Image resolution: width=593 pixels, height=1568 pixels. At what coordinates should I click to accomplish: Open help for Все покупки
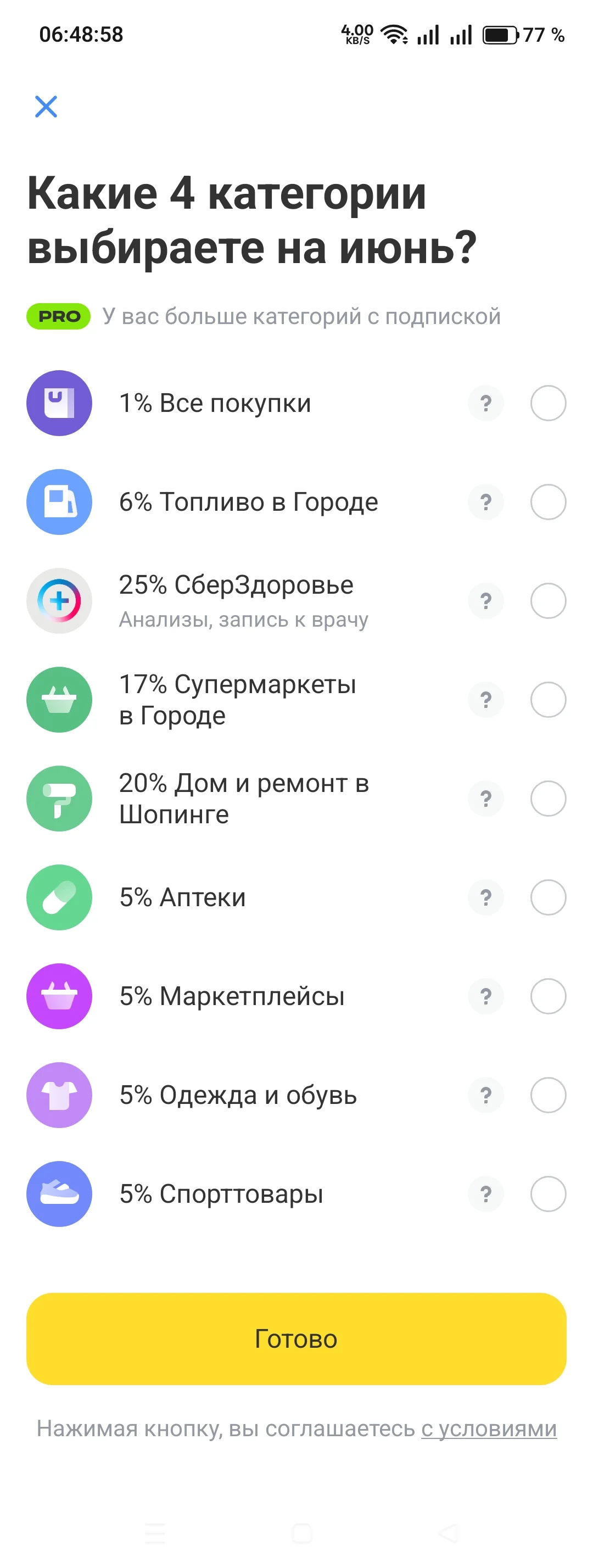(x=486, y=403)
